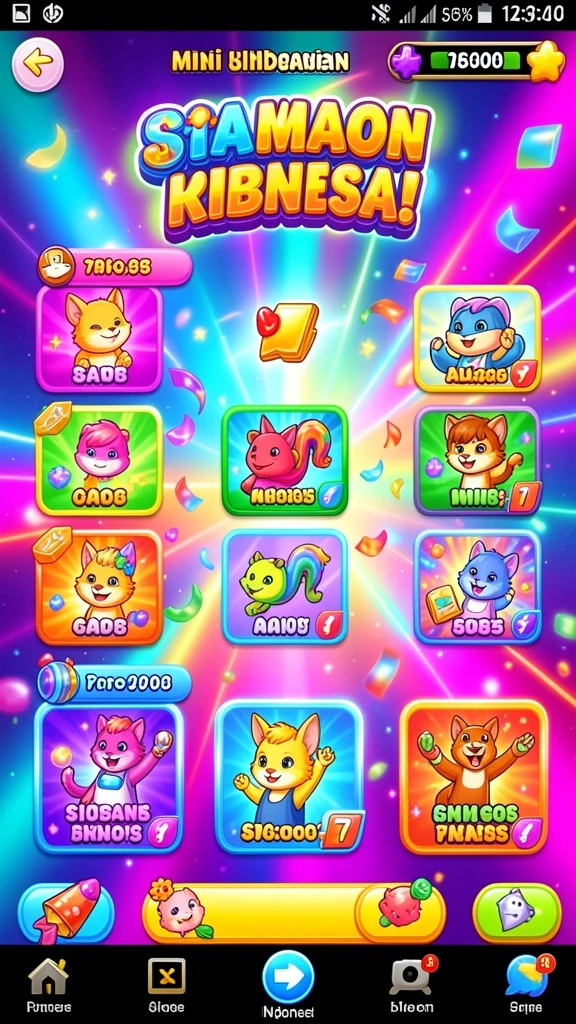Tap the blue rocket button
This screenshot has width=576, height=1024.
[x=66, y=912]
